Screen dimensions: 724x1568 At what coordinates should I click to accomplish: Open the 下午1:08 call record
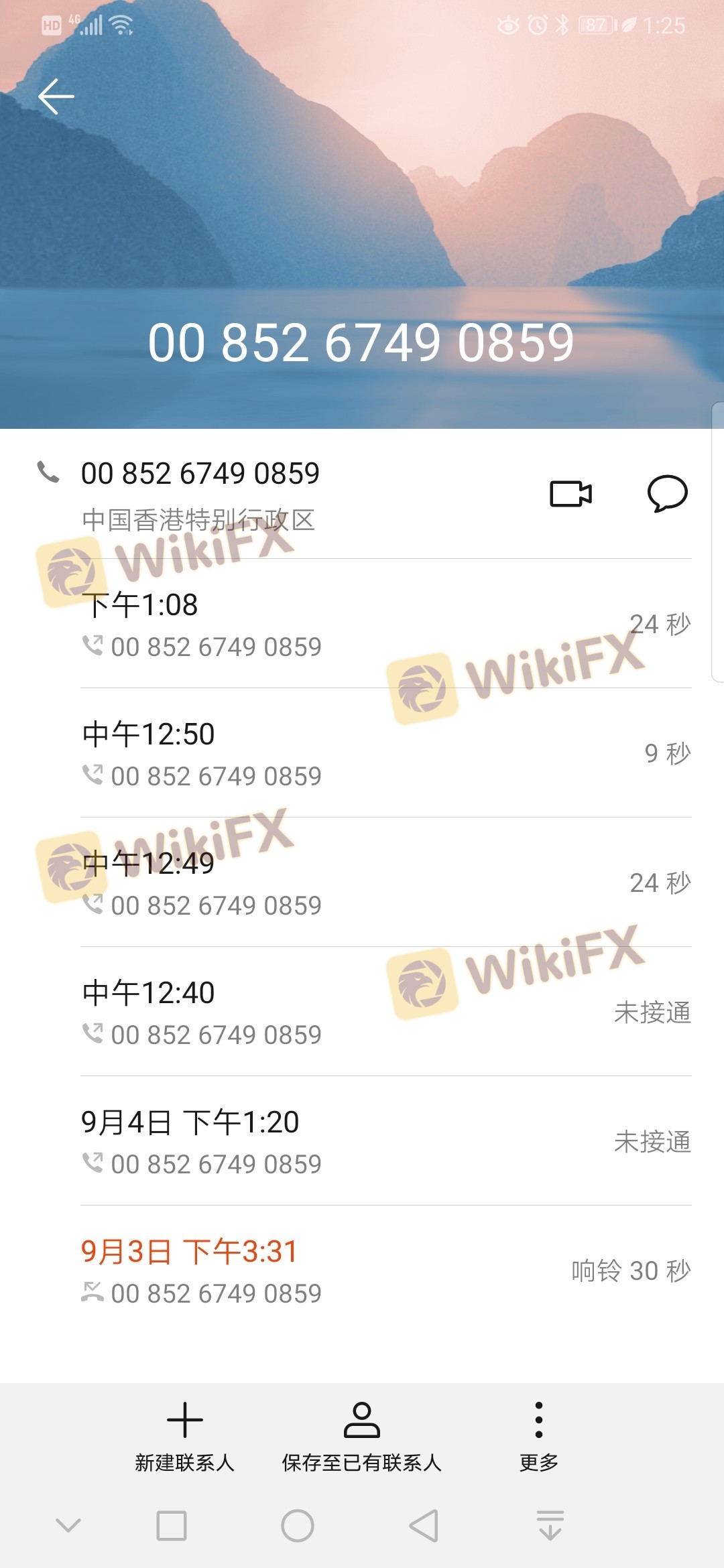385,624
